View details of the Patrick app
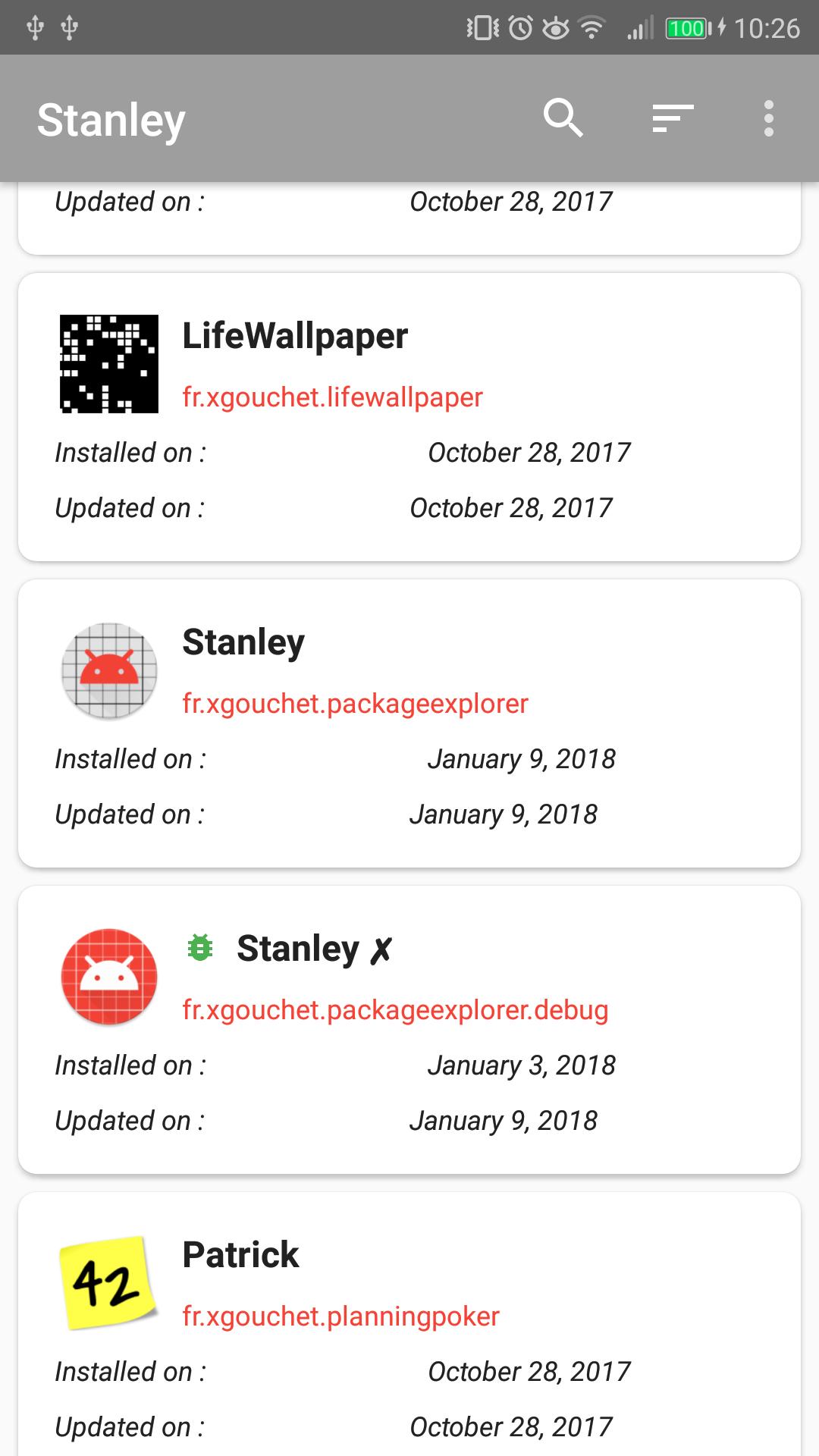Screen dimensions: 819x1456 tap(409, 1327)
